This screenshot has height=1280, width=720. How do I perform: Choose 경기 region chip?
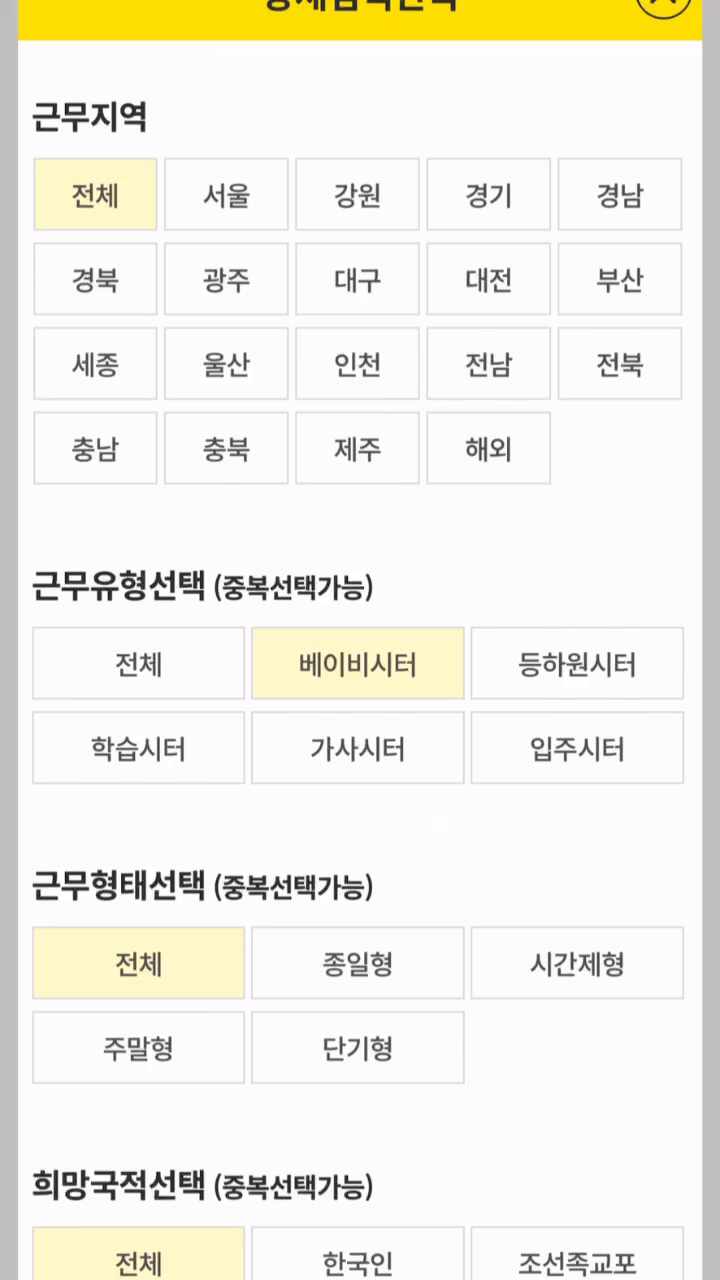(488, 195)
